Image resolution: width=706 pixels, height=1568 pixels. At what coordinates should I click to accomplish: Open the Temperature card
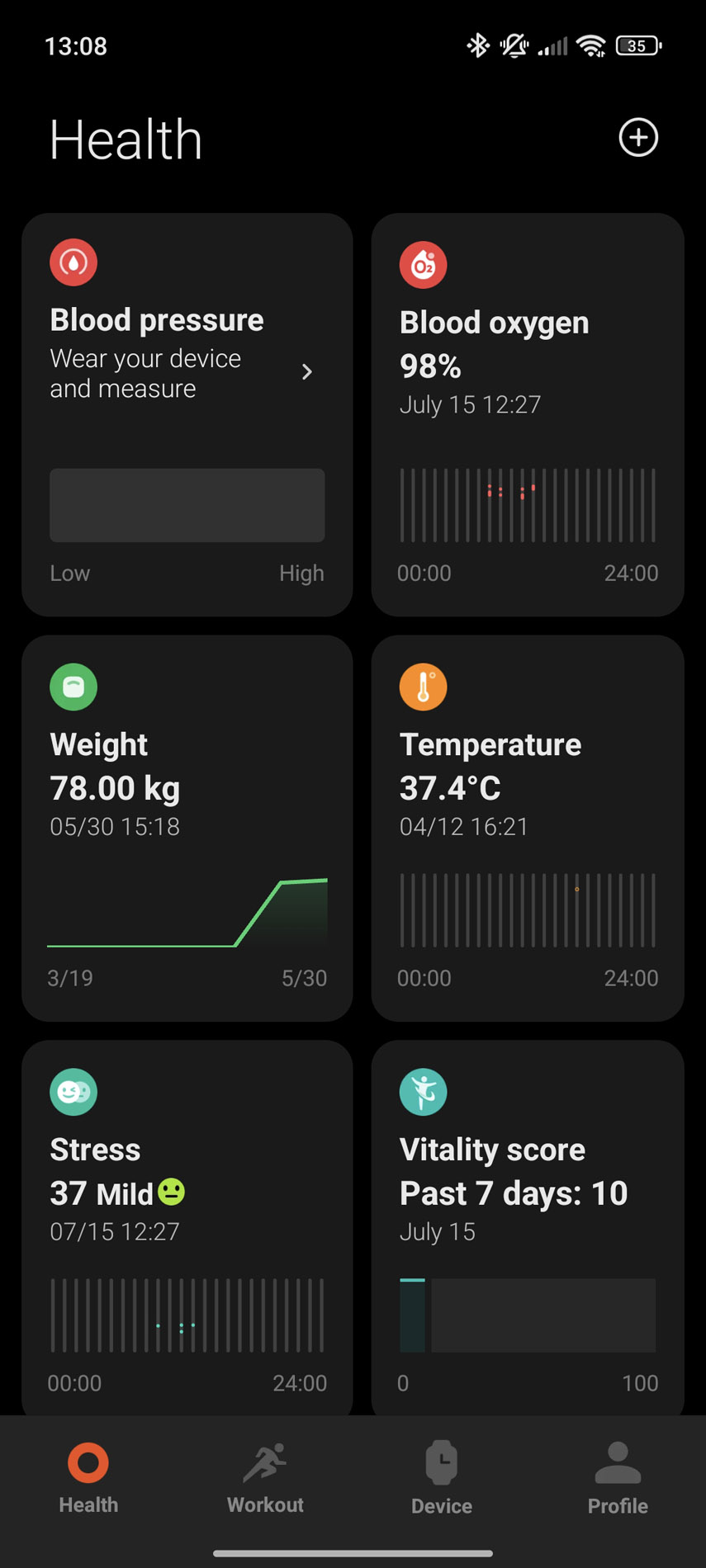pos(528,828)
